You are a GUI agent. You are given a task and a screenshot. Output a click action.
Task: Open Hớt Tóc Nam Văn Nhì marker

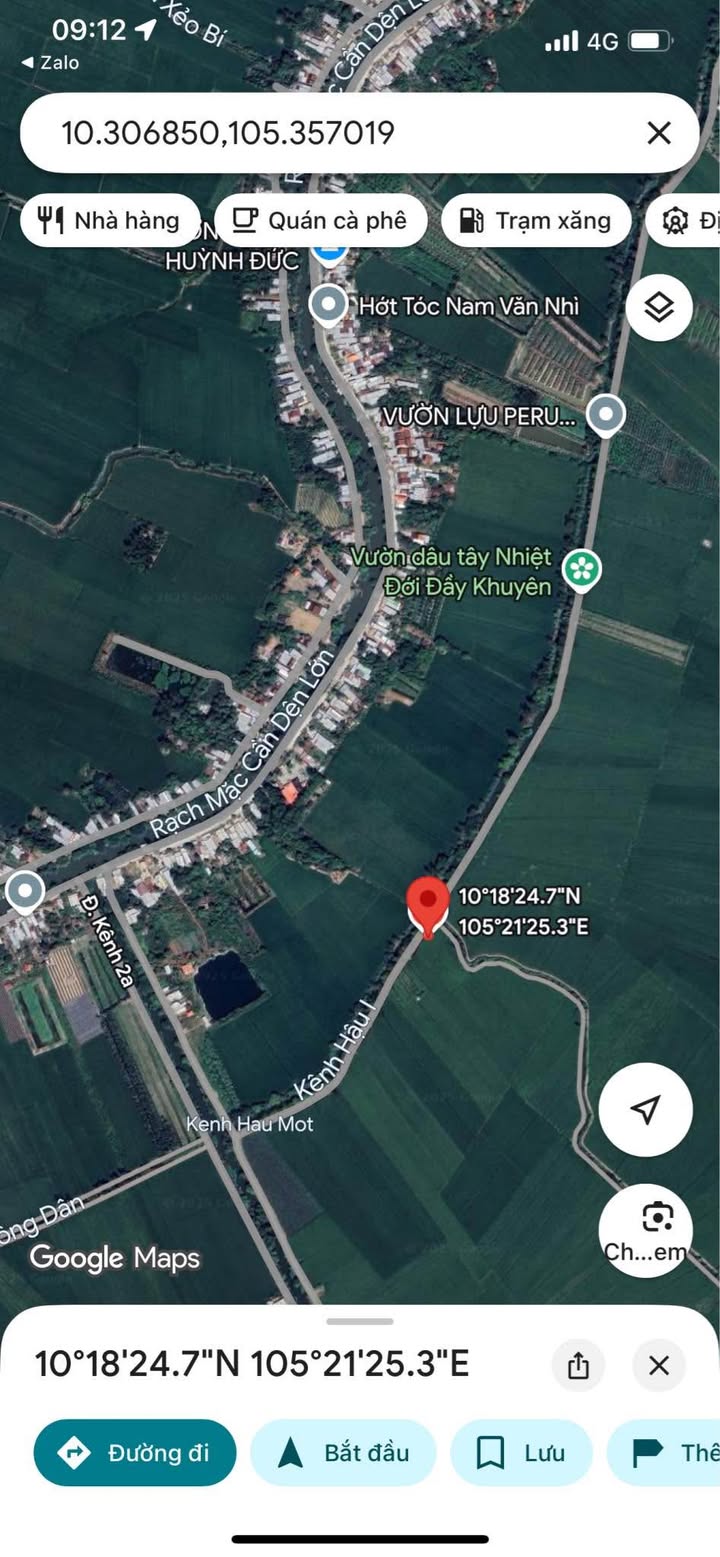click(328, 305)
